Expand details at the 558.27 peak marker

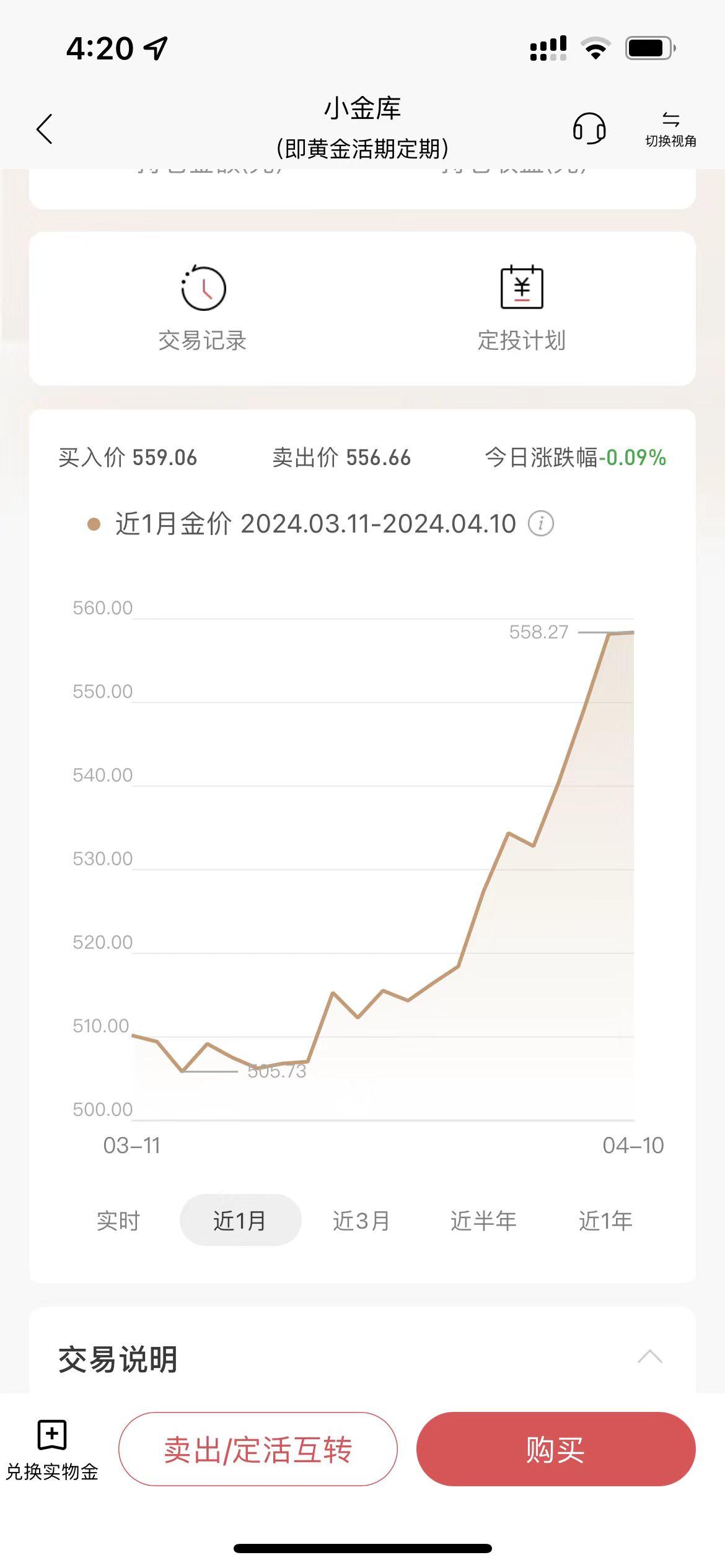(539, 632)
